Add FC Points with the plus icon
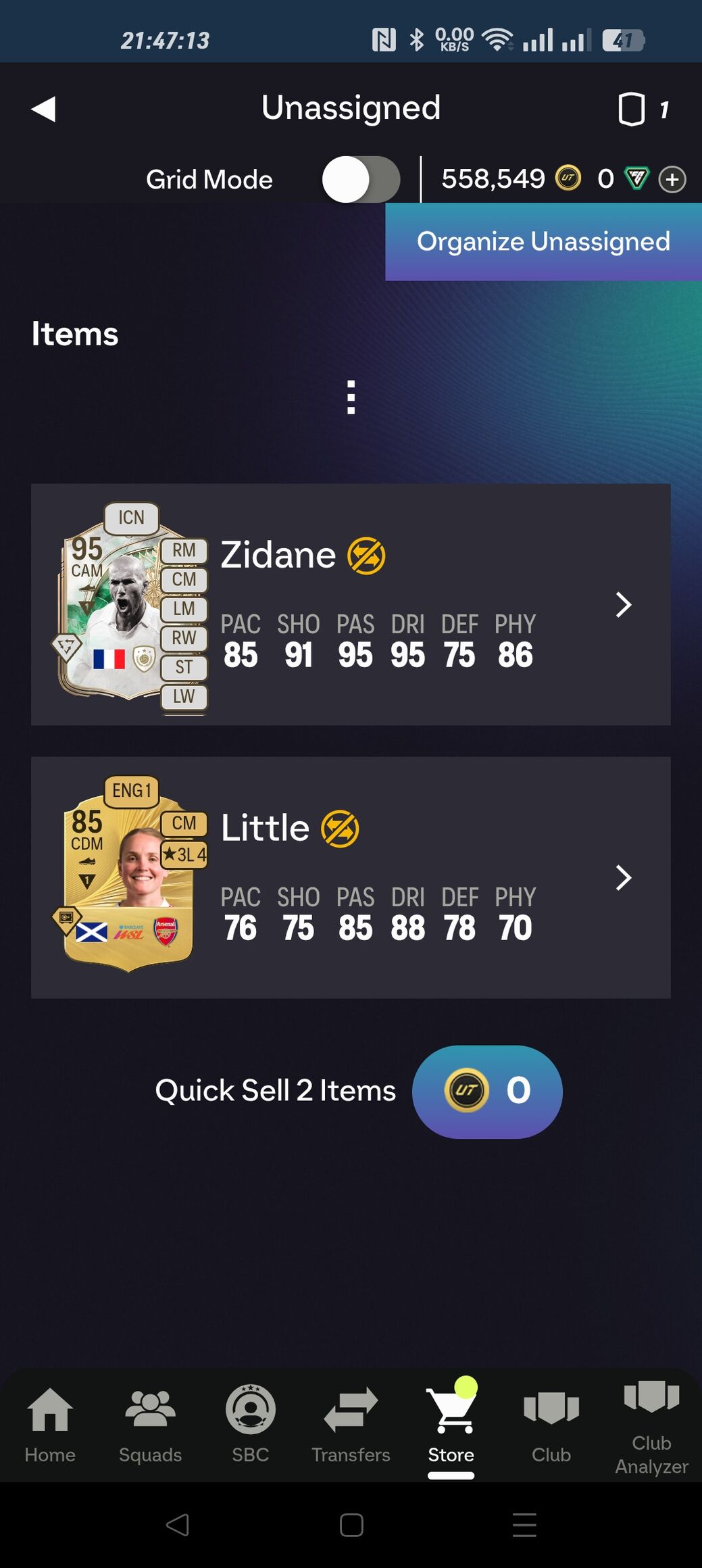This screenshot has height=1568, width=702. [672, 180]
